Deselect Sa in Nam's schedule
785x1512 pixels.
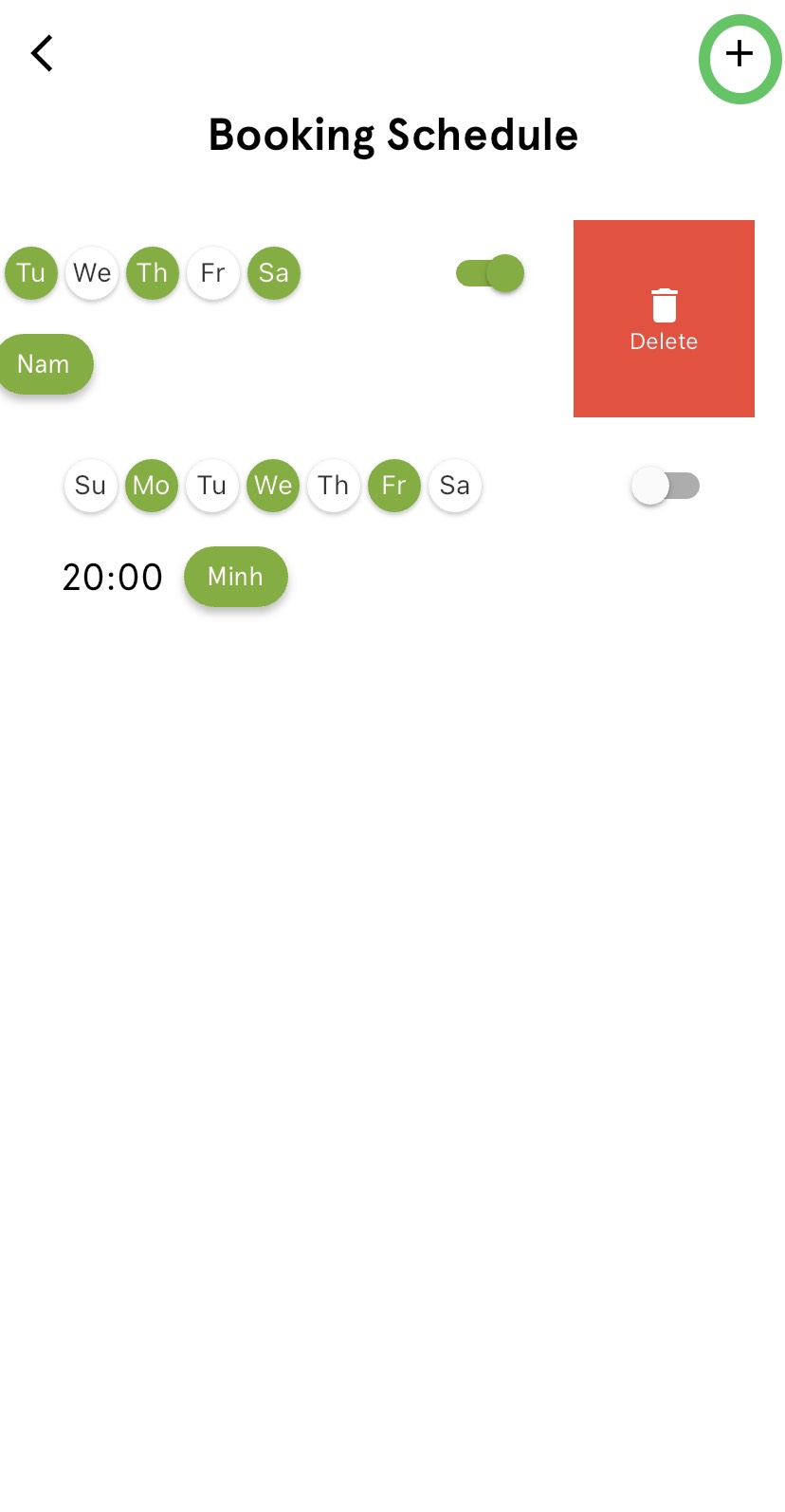pos(274,273)
